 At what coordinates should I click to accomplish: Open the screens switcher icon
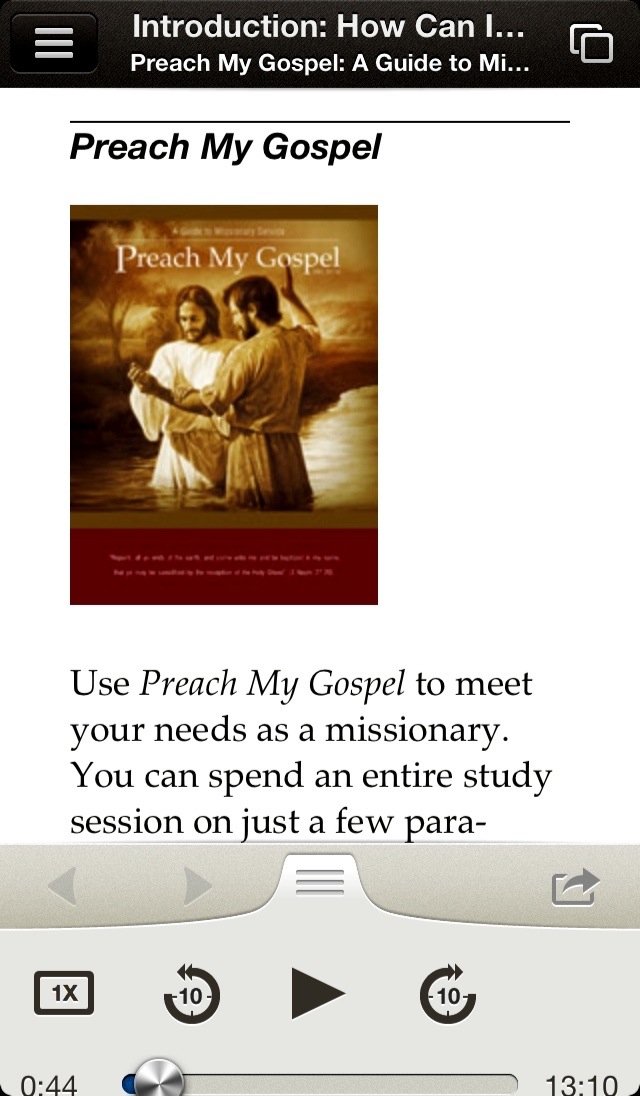pos(591,43)
